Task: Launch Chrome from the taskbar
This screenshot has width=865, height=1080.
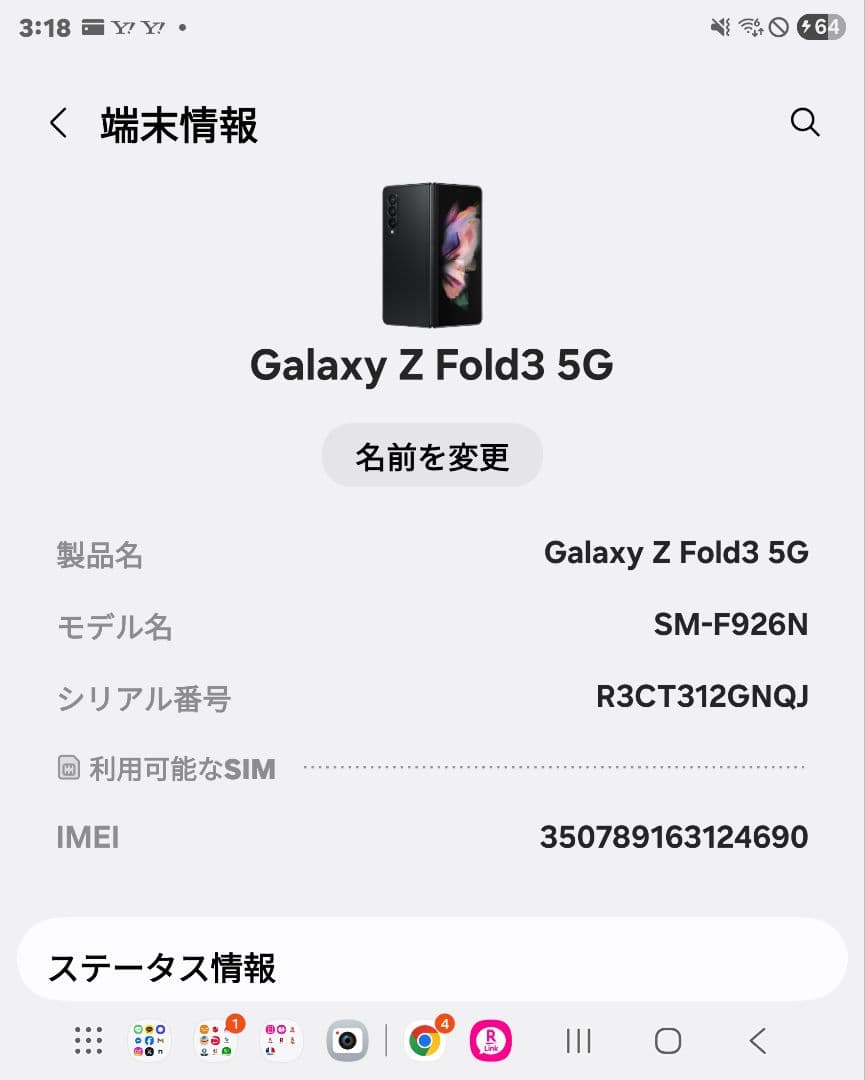Action: tap(425, 1041)
